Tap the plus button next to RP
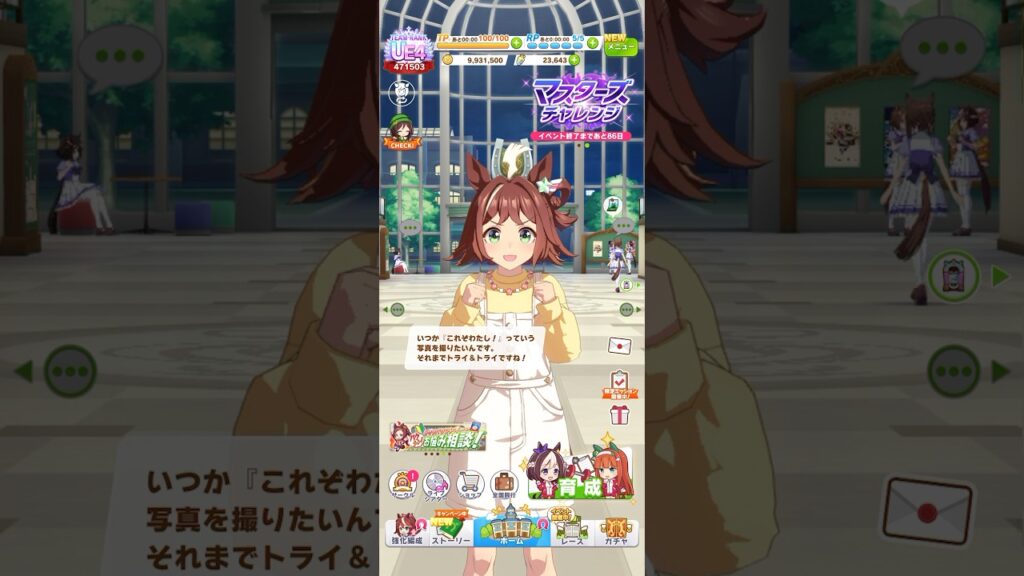 [x=593, y=43]
